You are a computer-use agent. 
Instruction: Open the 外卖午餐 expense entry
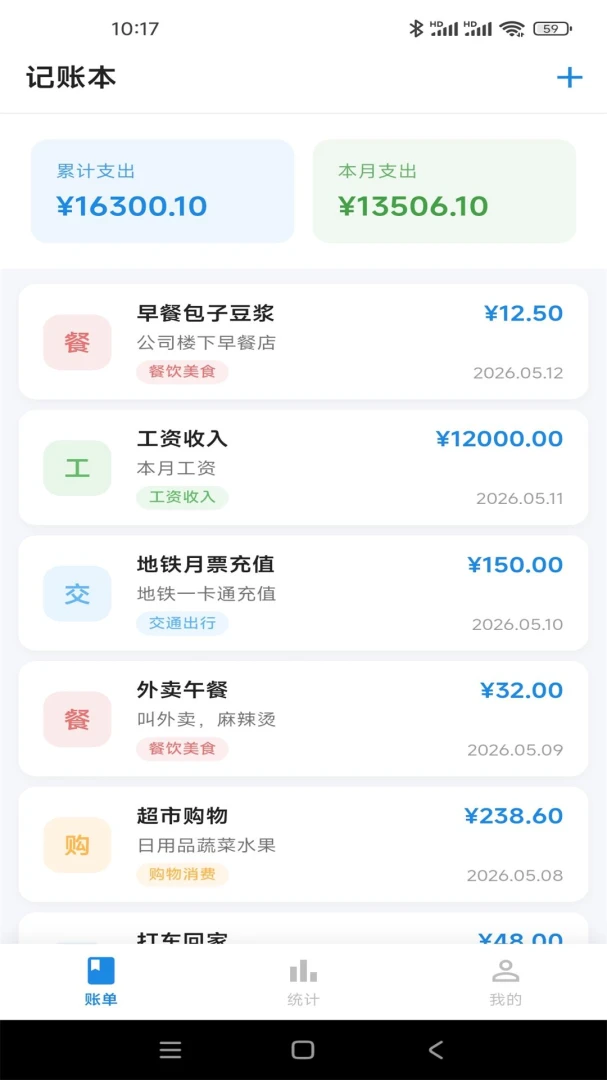[x=303, y=718]
